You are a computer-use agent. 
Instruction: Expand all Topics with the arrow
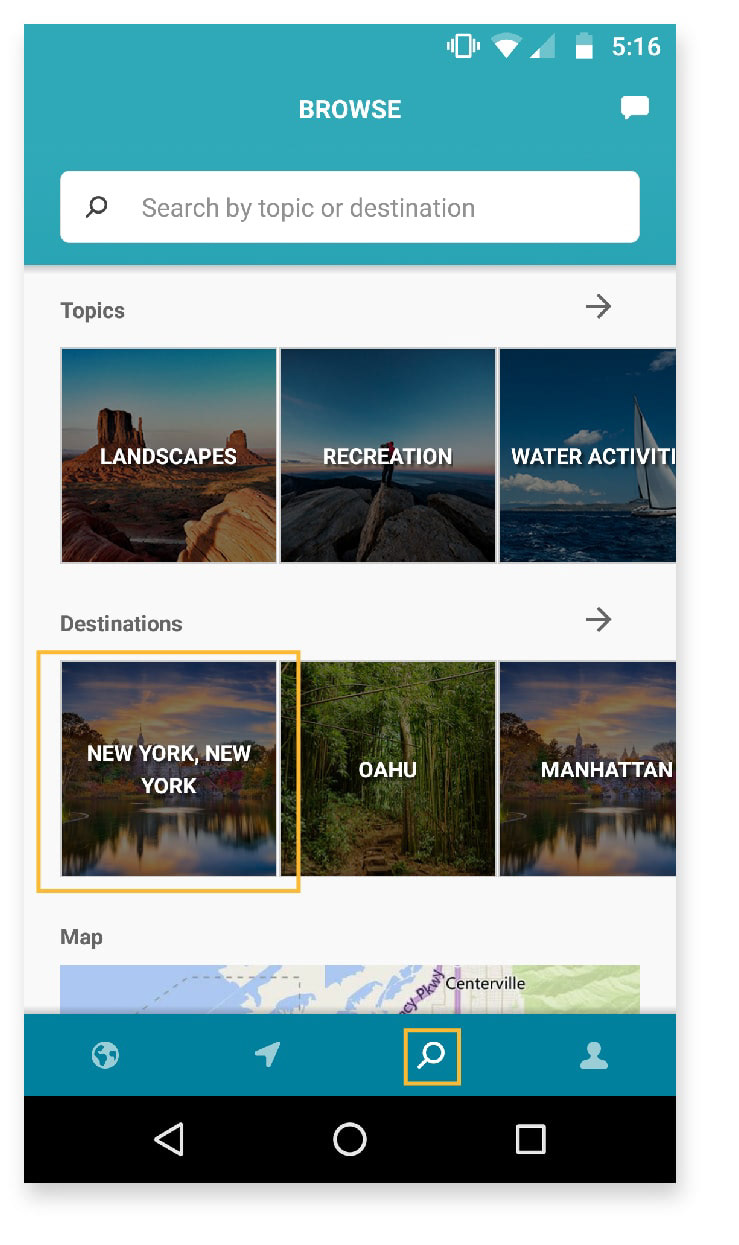point(598,306)
